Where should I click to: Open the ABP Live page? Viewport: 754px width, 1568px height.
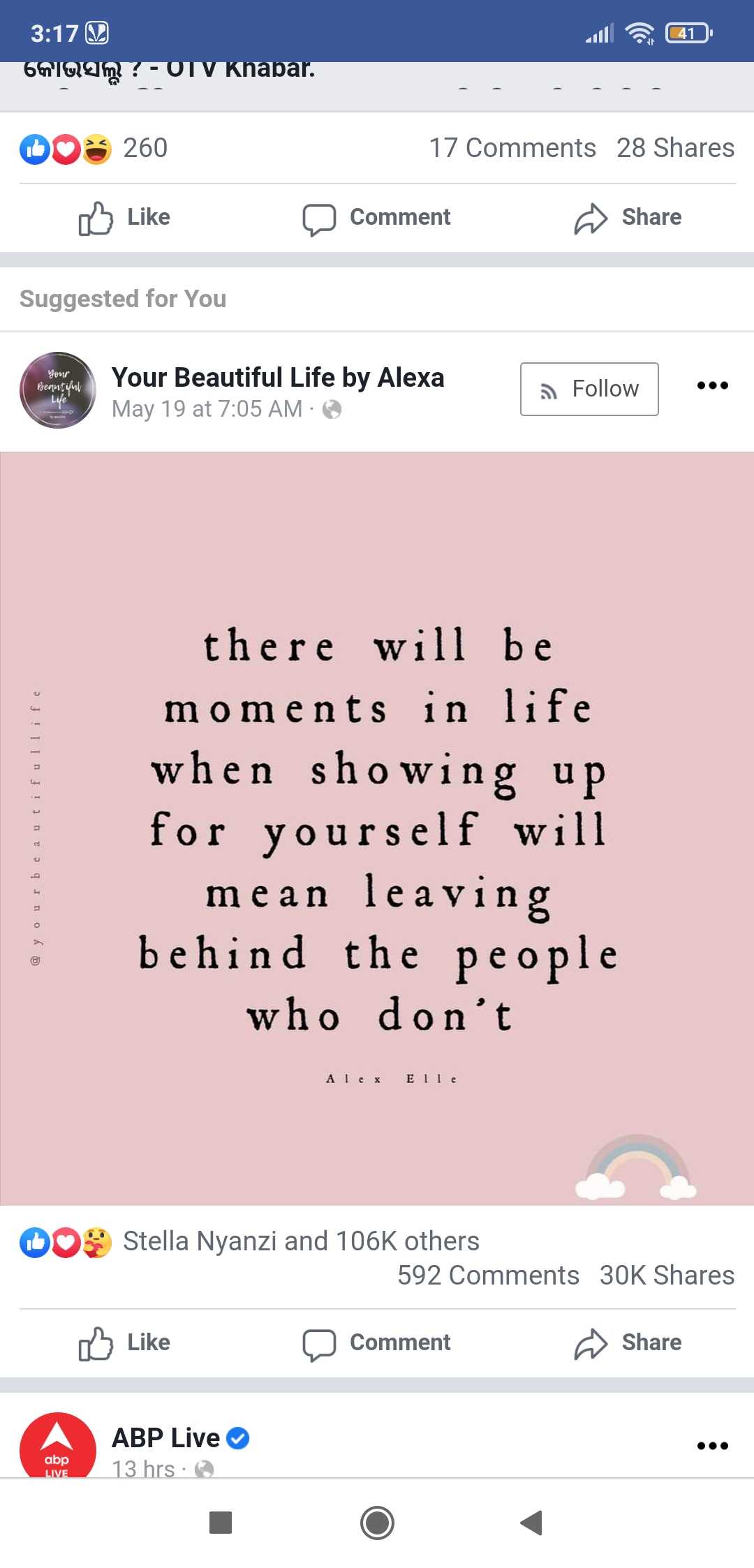166,1438
